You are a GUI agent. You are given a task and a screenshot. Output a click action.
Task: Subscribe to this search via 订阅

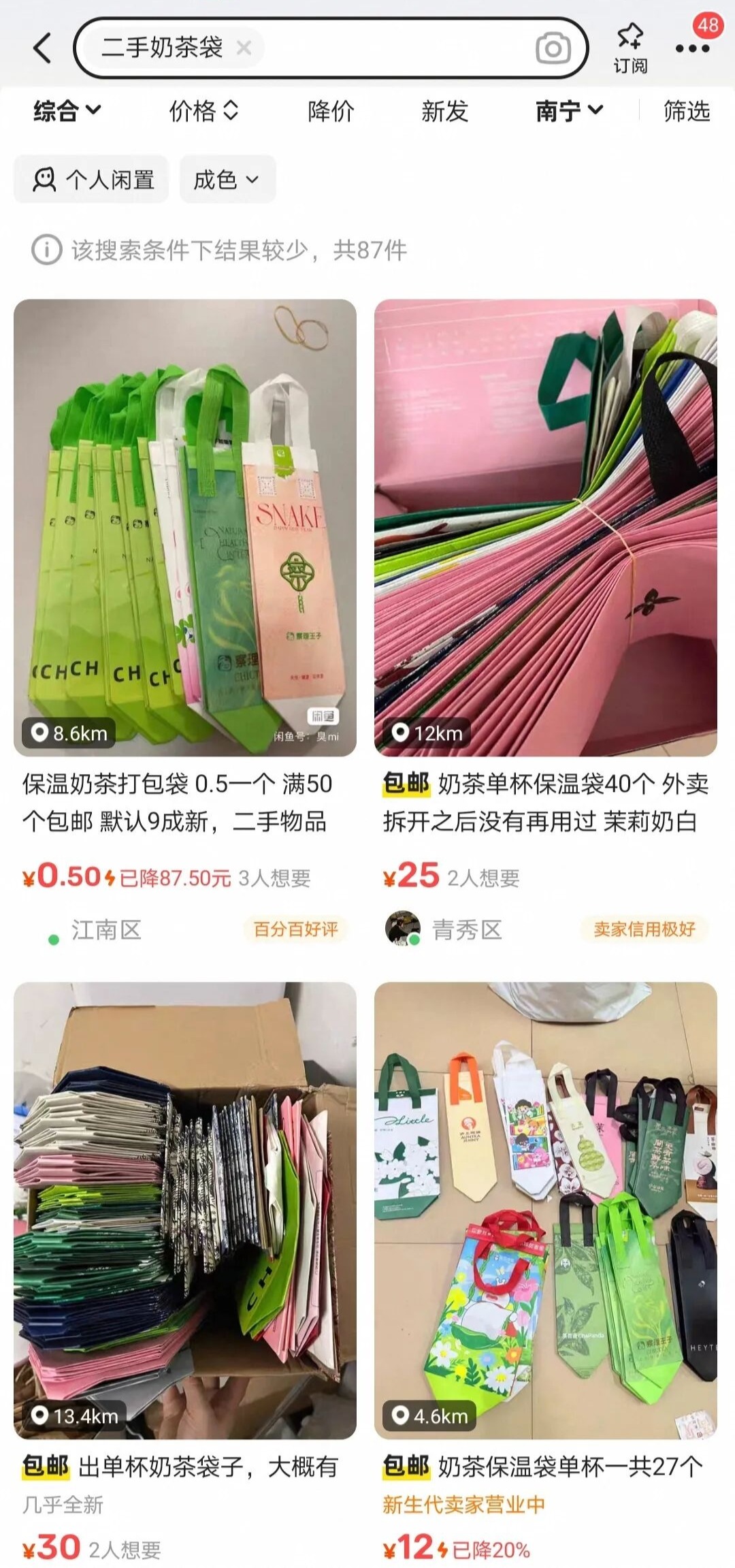[630, 48]
